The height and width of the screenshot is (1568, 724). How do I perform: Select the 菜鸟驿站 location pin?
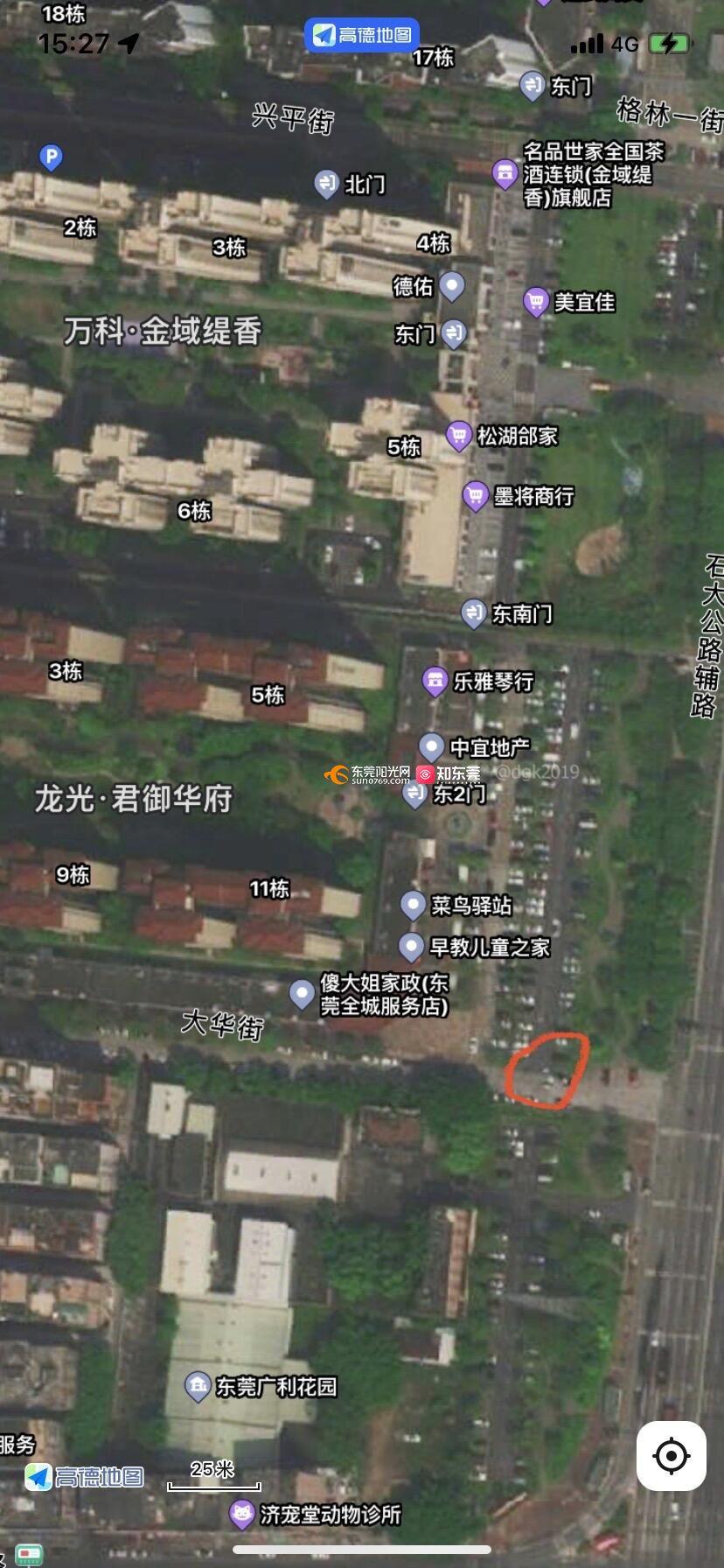pos(412,904)
